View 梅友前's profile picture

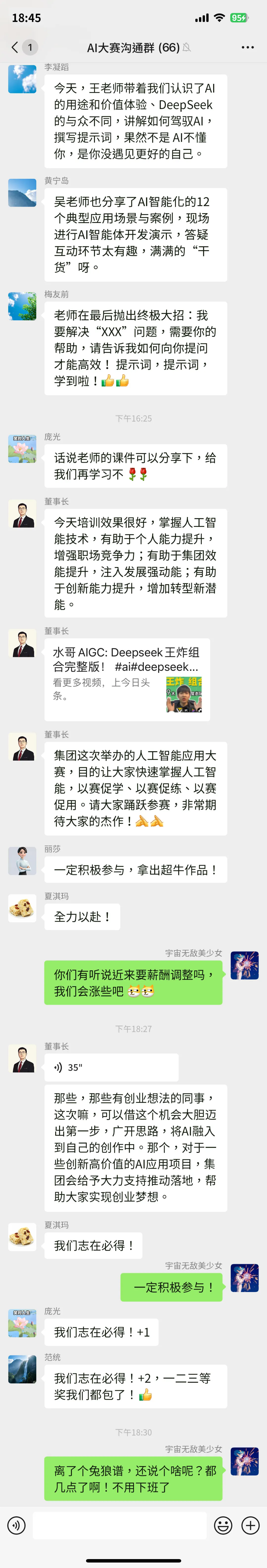click(x=22, y=306)
